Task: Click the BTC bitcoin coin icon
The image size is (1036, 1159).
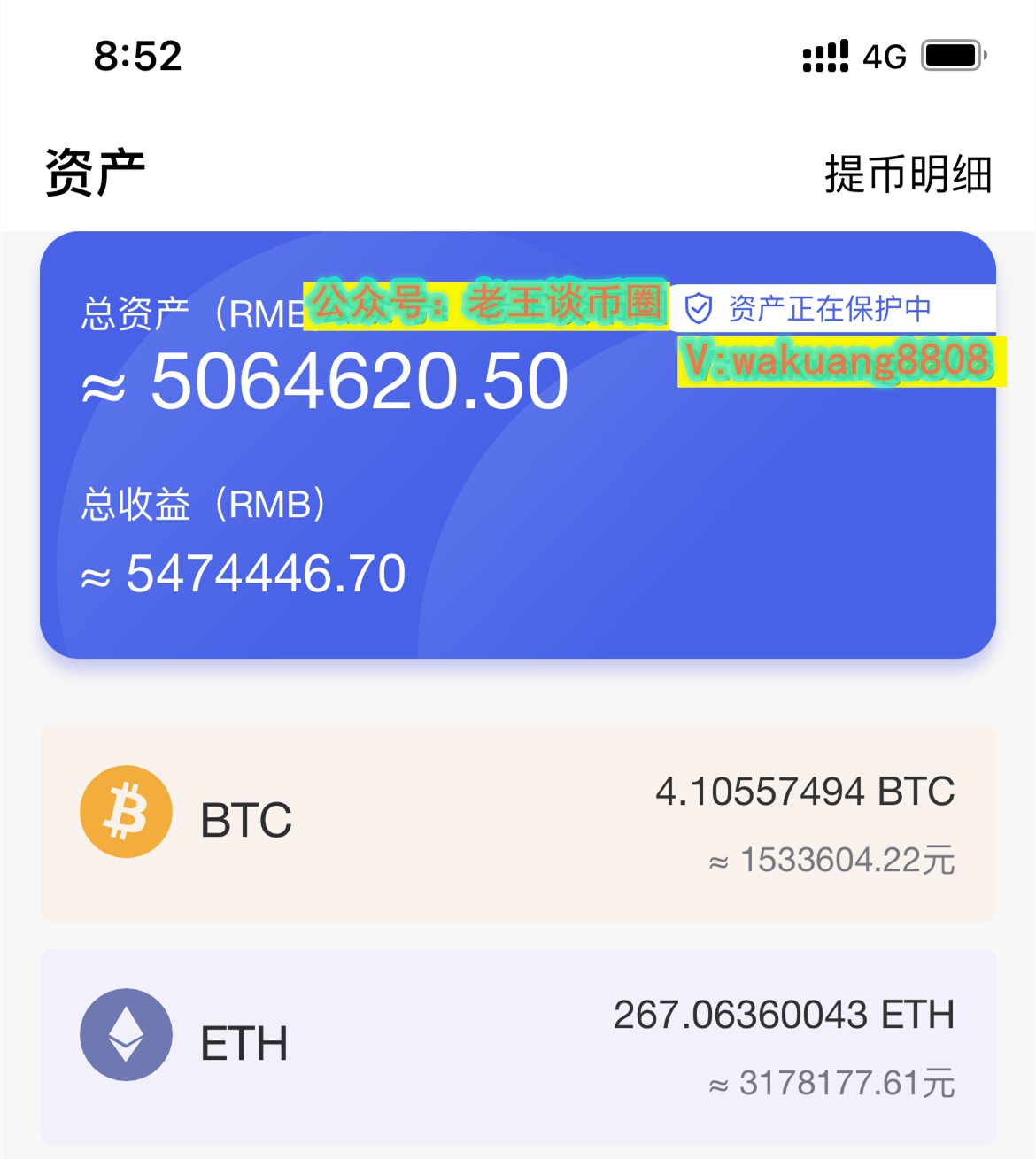Action: [x=125, y=811]
